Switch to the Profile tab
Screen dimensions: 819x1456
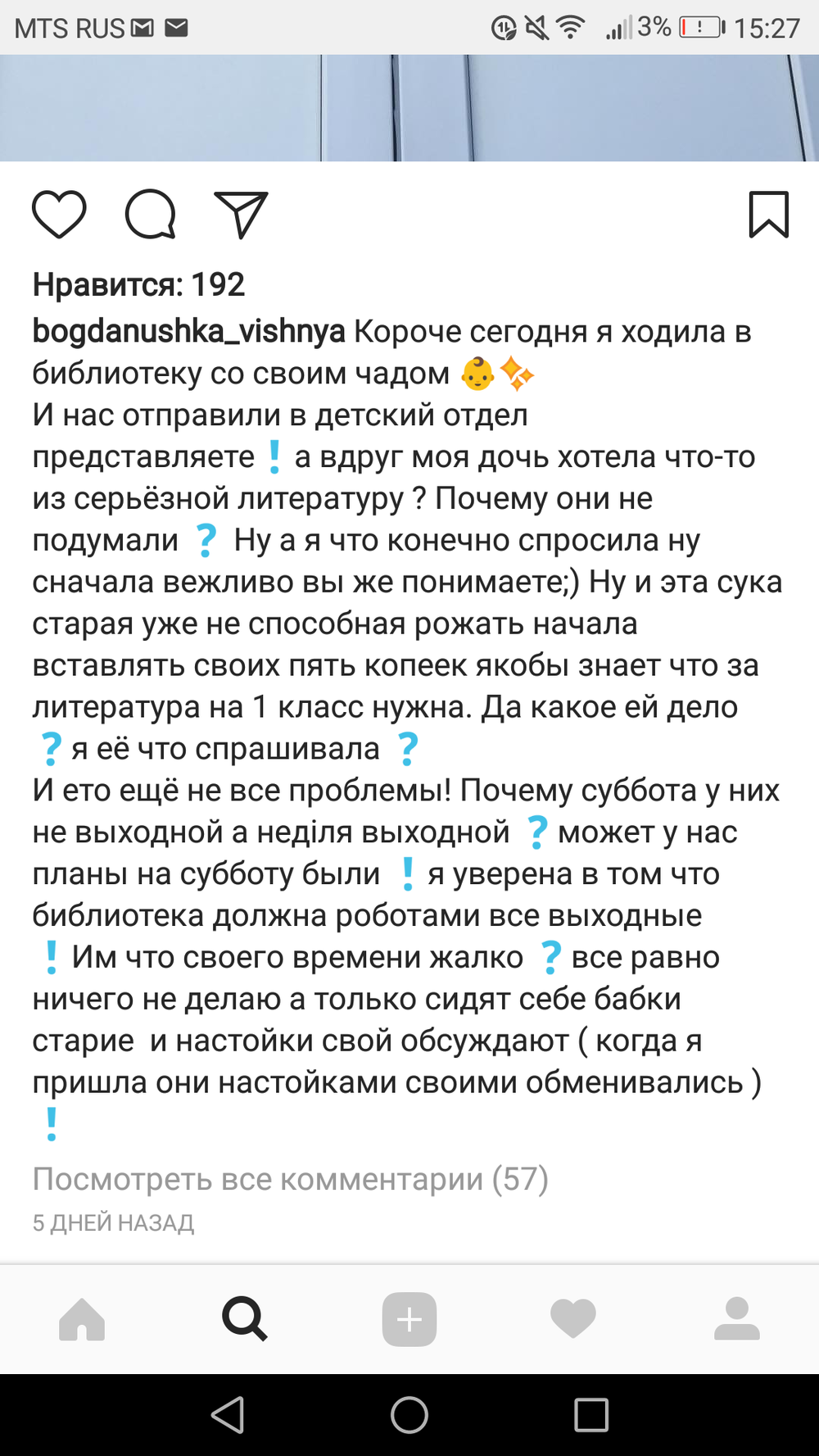click(x=736, y=1319)
